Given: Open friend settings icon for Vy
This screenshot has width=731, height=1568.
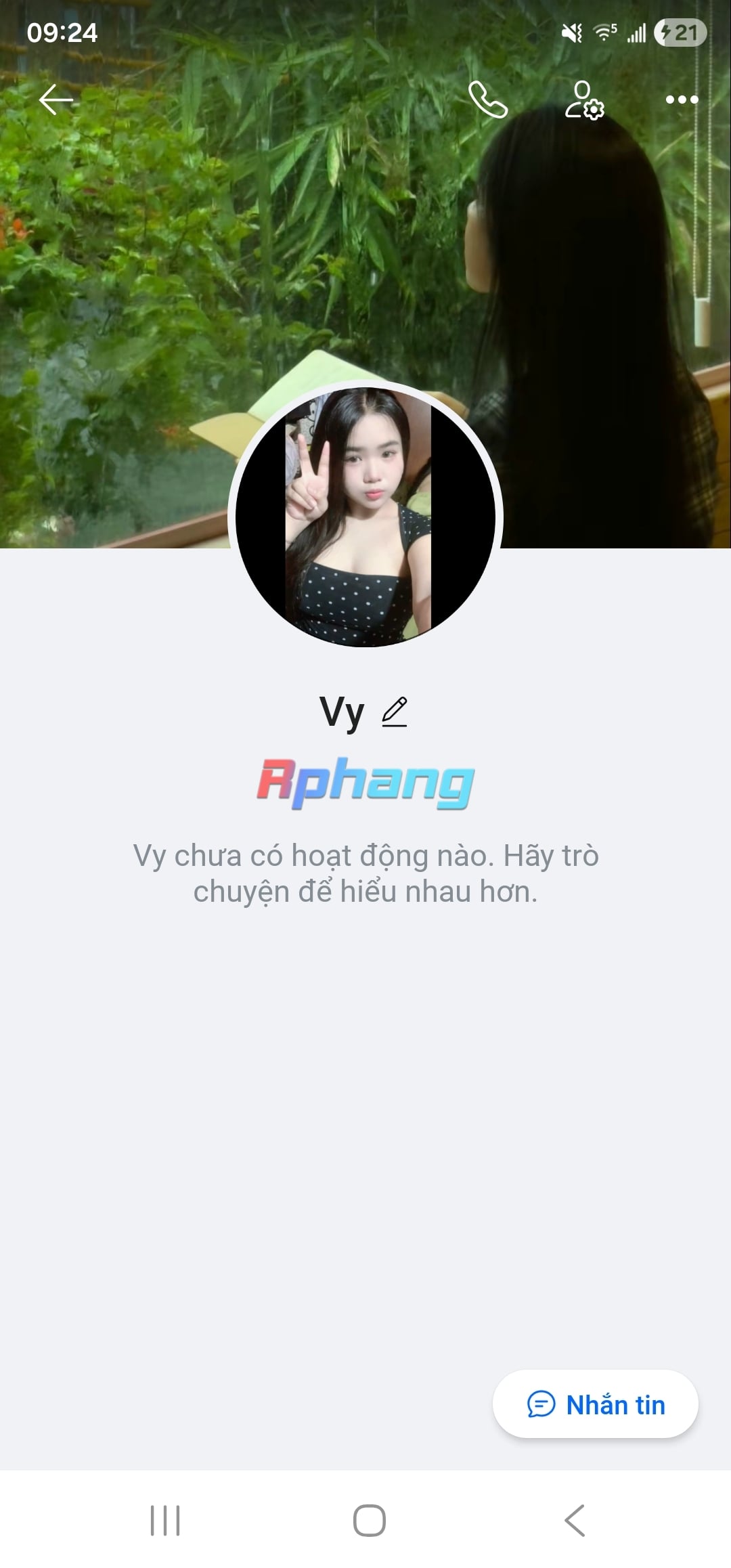Looking at the screenshot, I should [x=585, y=100].
